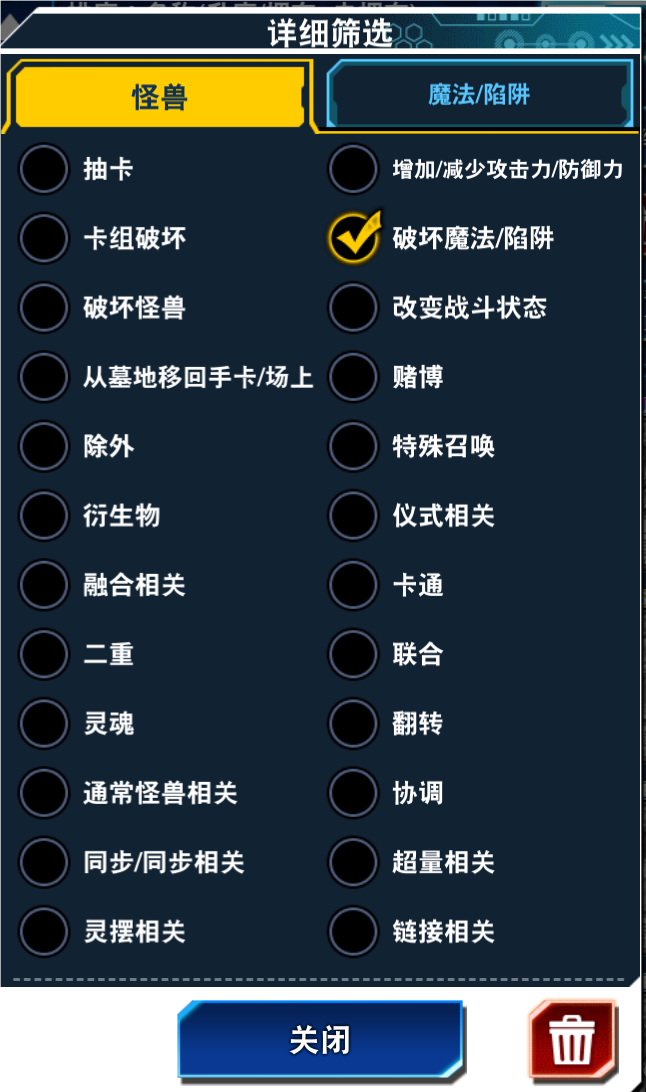This screenshot has width=646, height=1092.
Task: Close the filter panel with 关闭
Action: 320,1040
